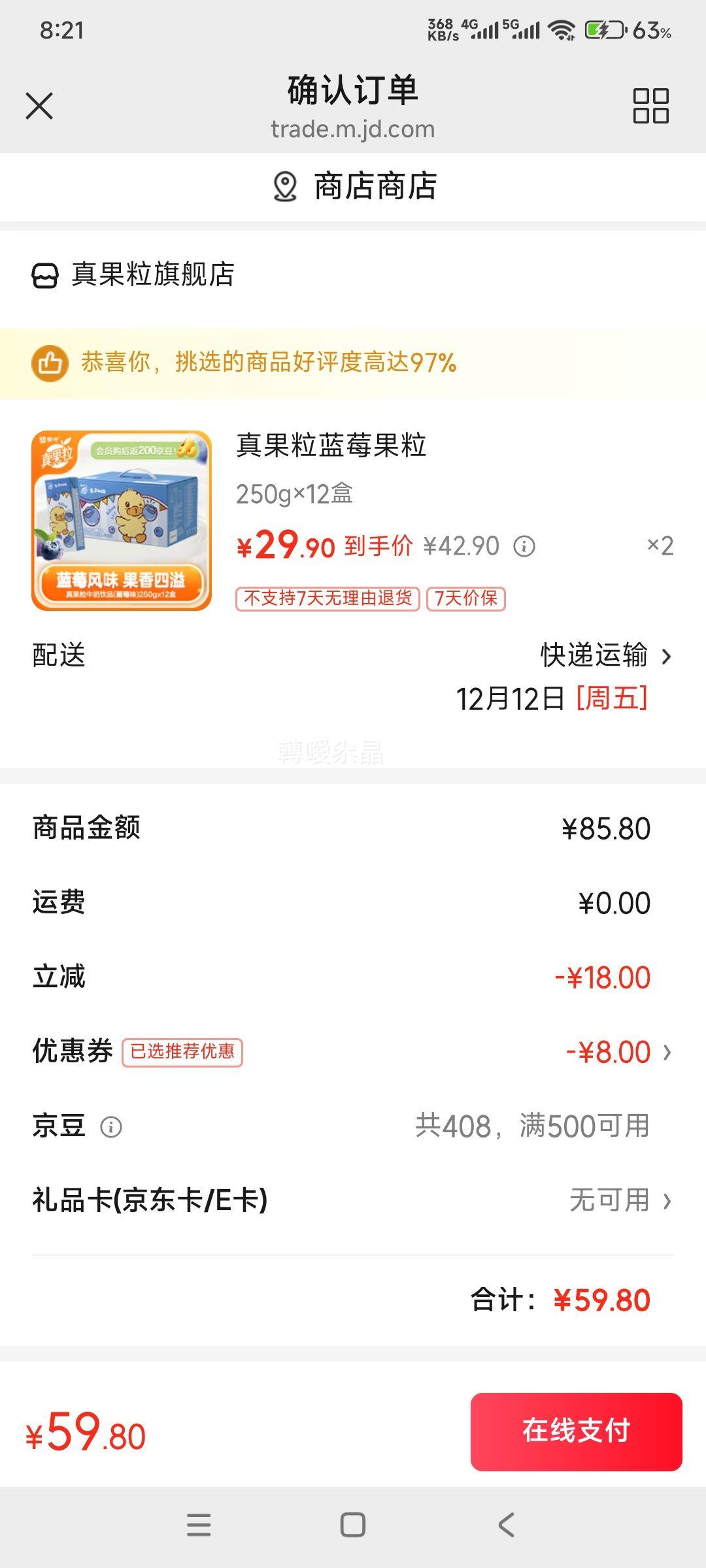Open the grid menu icon top right
Image resolution: width=706 pixels, height=1568 pixels.
pos(650,105)
